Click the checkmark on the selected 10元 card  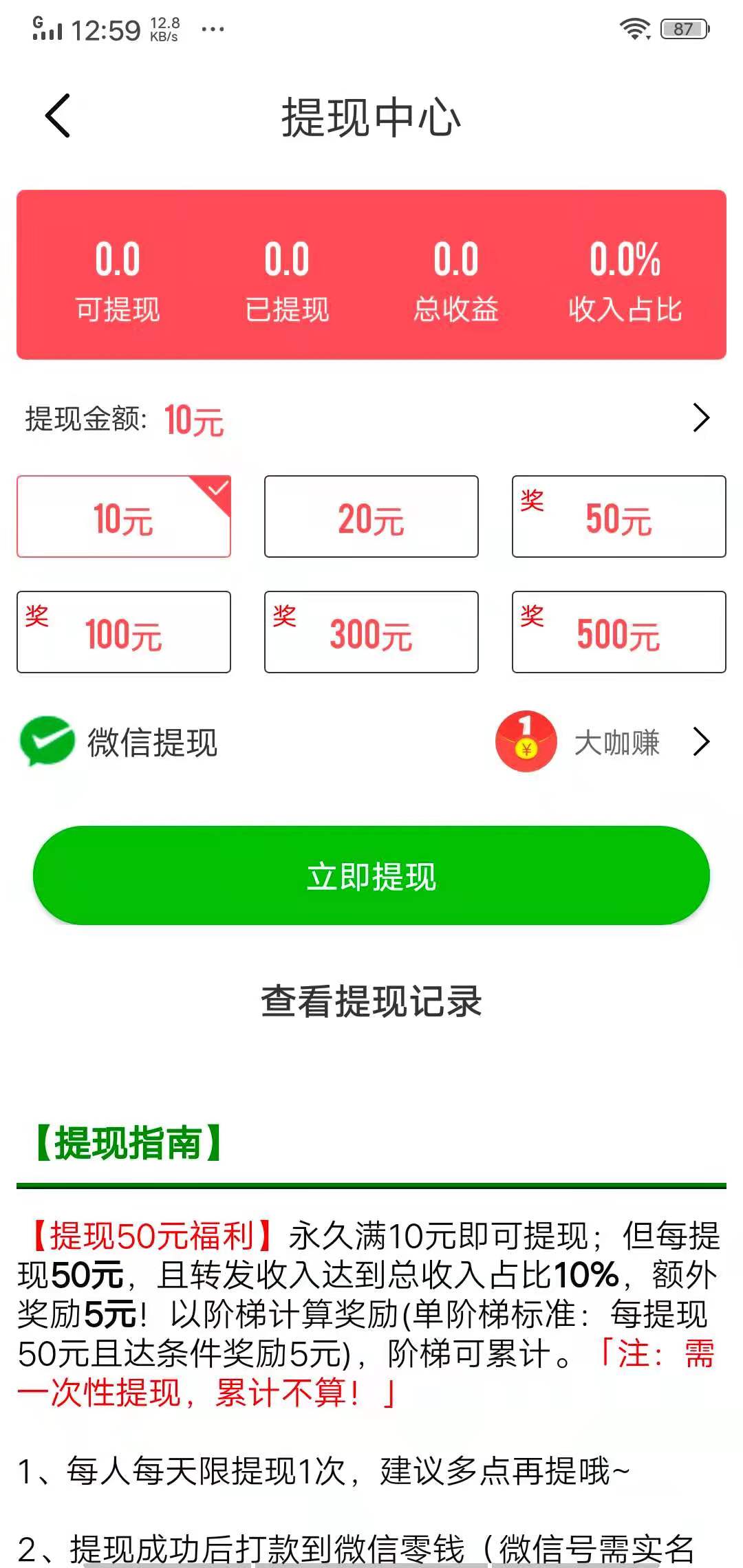point(217,488)
